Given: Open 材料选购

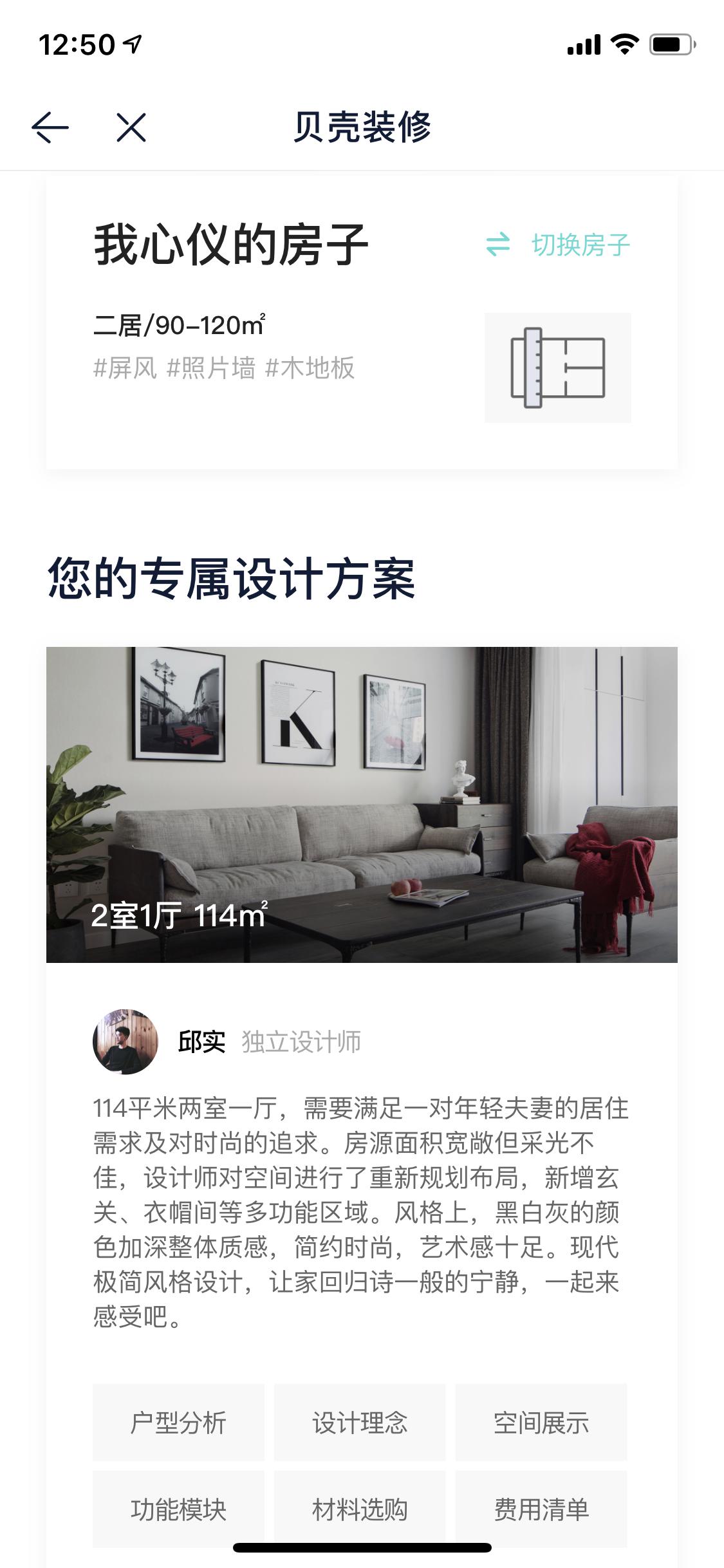Looking at the screenshot, I should [360, 1509].
